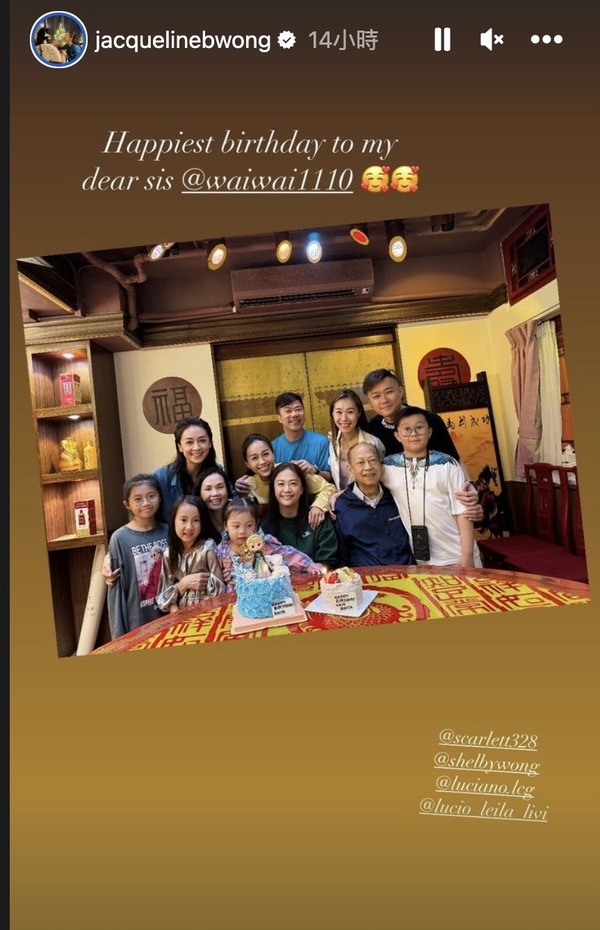The width and height of the screenshot is (600, 930).
Task: Open the three-dot more options menu
Action: click(547, 40)
